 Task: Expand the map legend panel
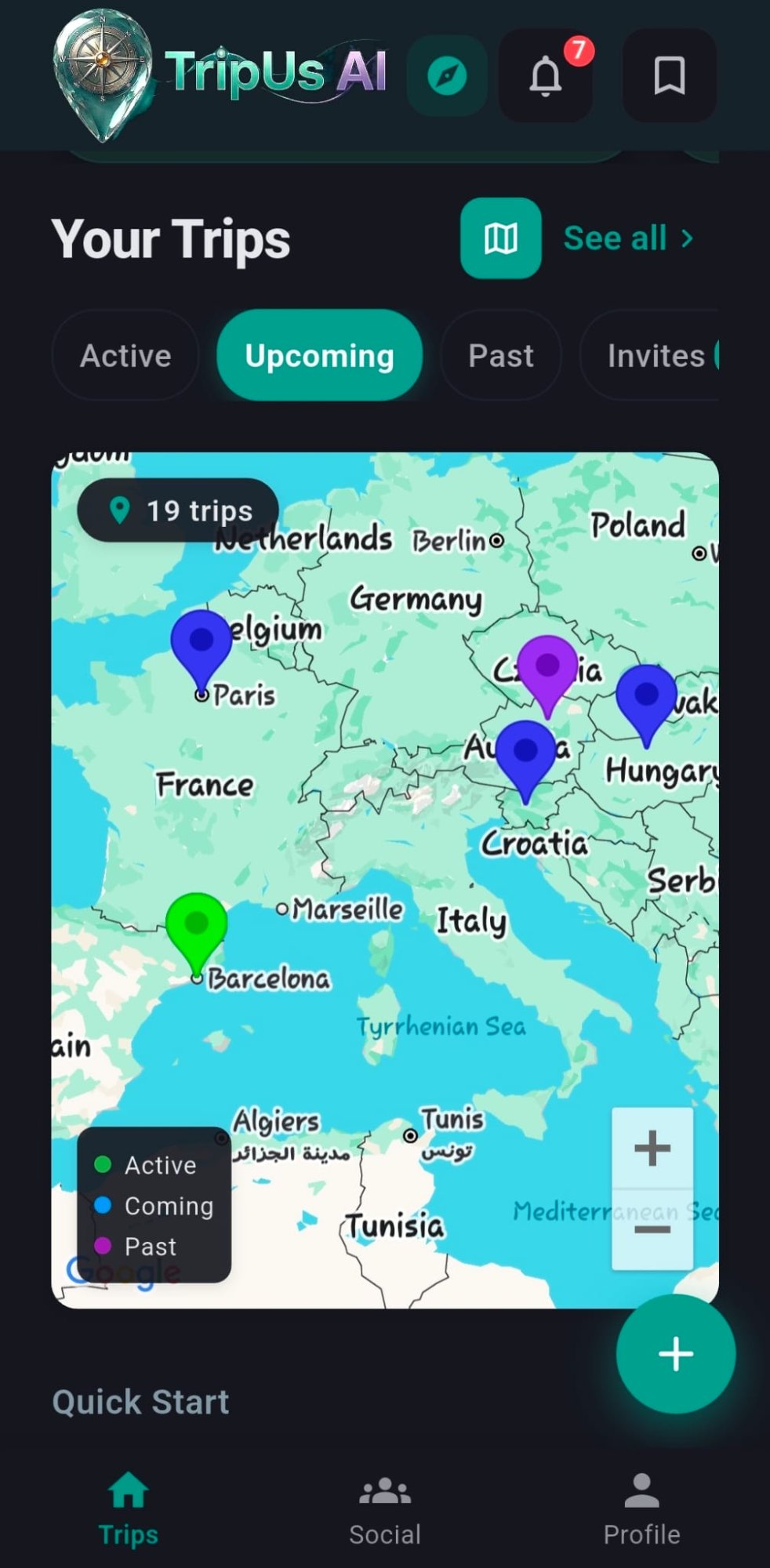click(154, 1205)
